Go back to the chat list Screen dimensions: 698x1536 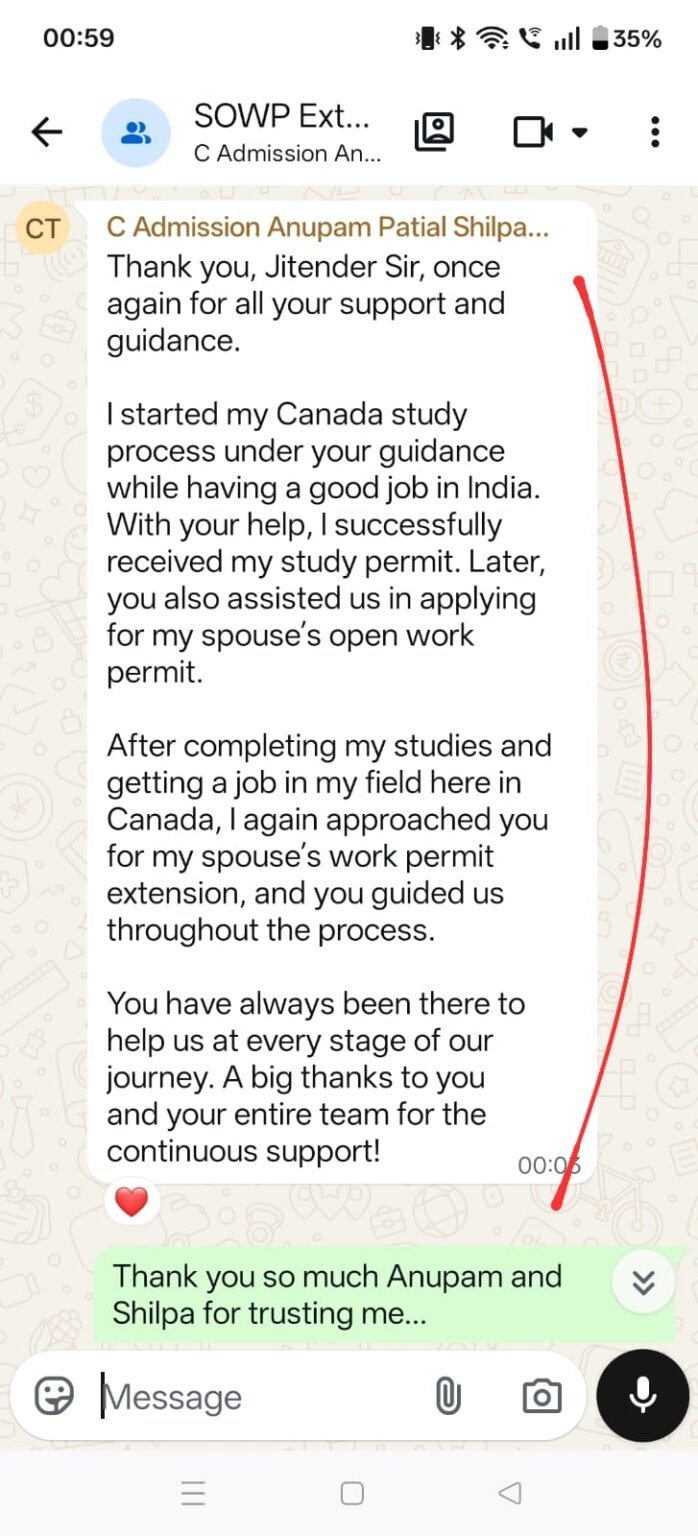(x=47, y=132)
